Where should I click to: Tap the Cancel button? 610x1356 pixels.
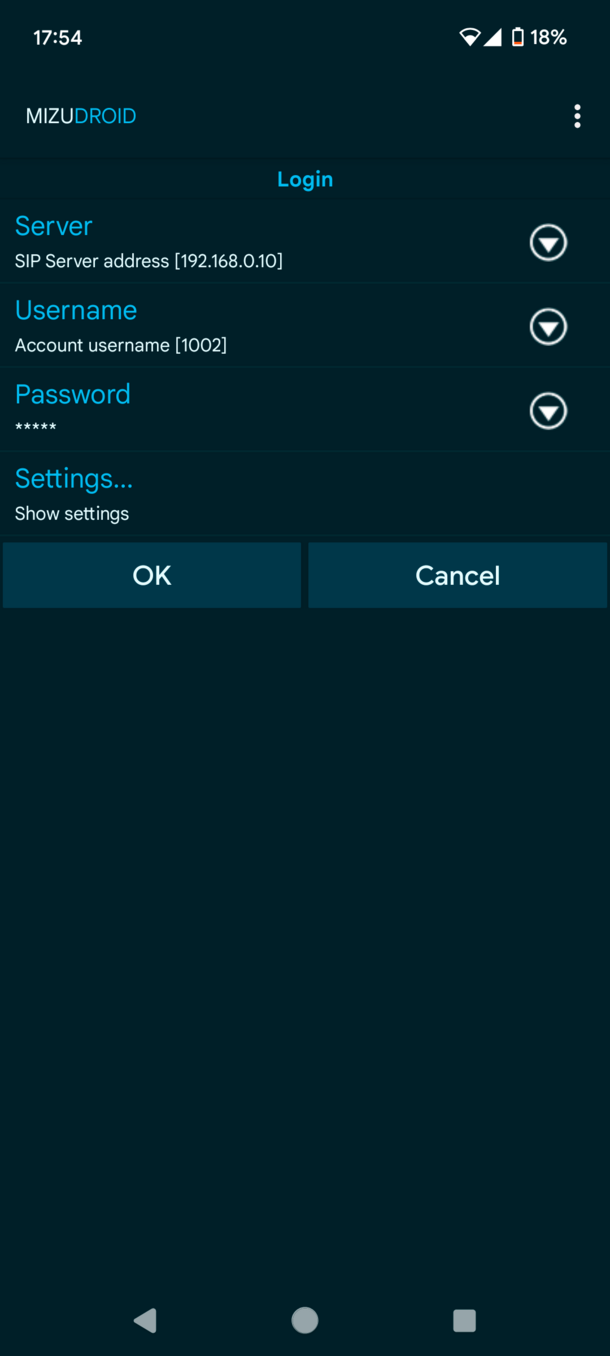(457, 575)
